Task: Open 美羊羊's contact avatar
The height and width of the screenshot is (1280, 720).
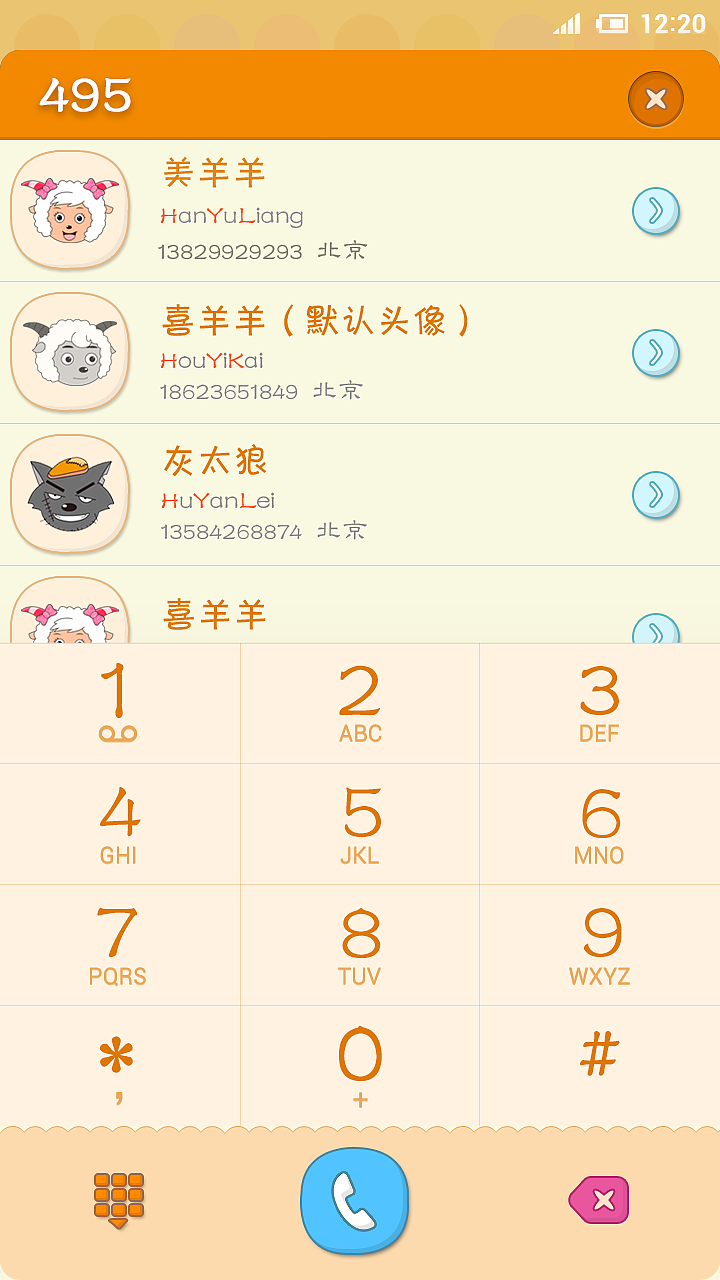Action: click(70, 209)
